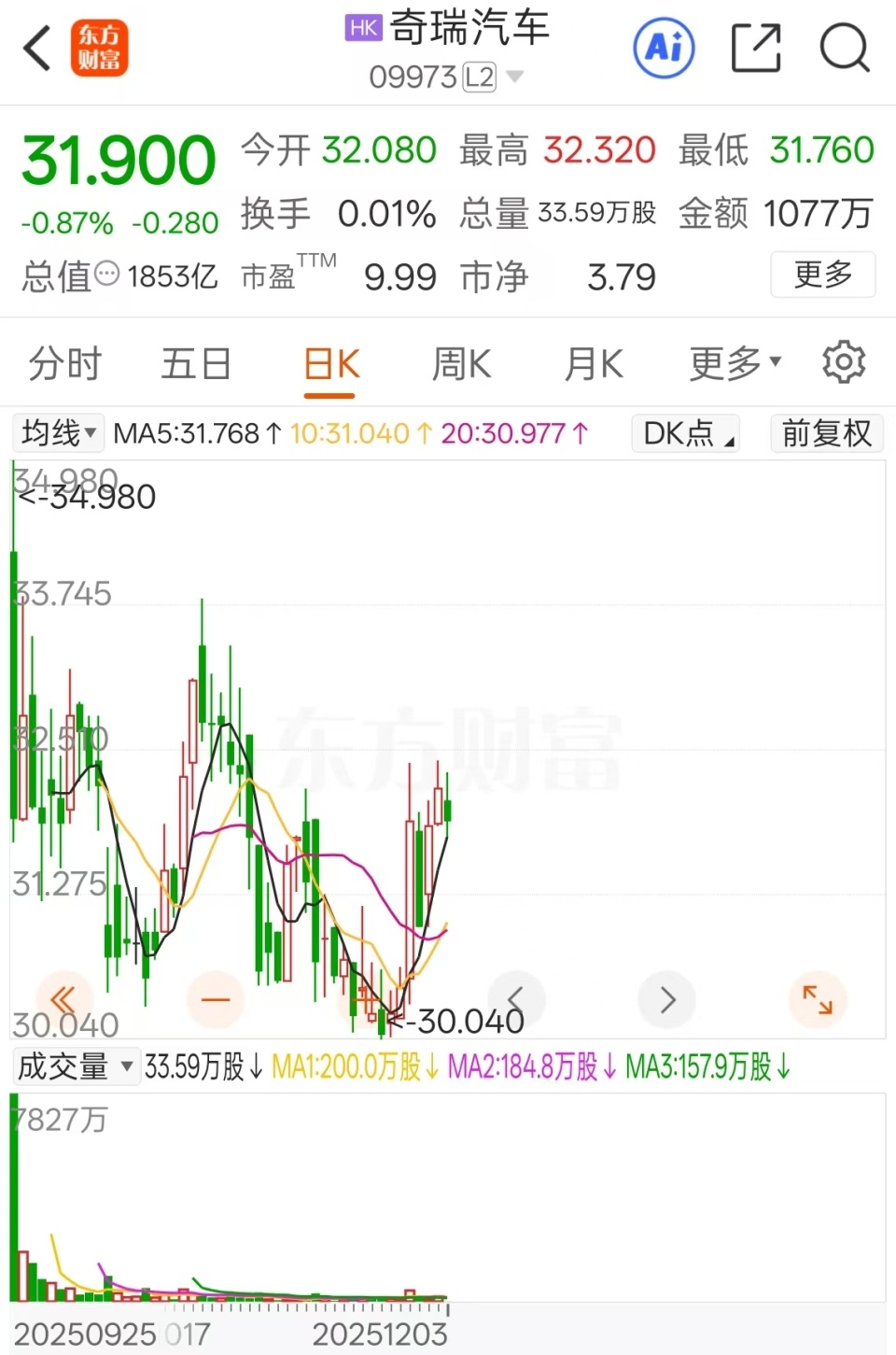The image size is (896, 1355).
Task: Tap the 更多 button for more quotes
Action: [x=822, y=275]
